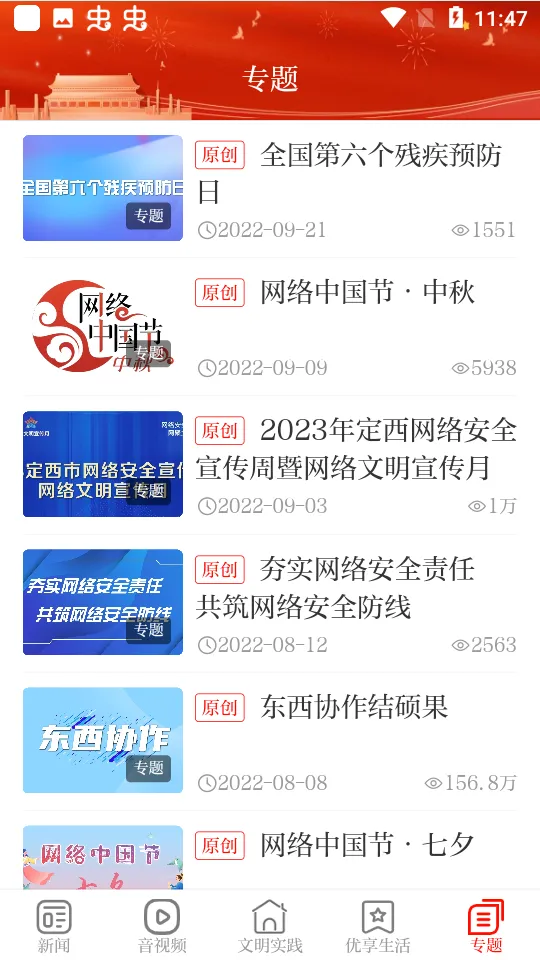Open 2023年定西网络安全宣传周 topic
Viewport: 540px width, 960px height.
270,465
